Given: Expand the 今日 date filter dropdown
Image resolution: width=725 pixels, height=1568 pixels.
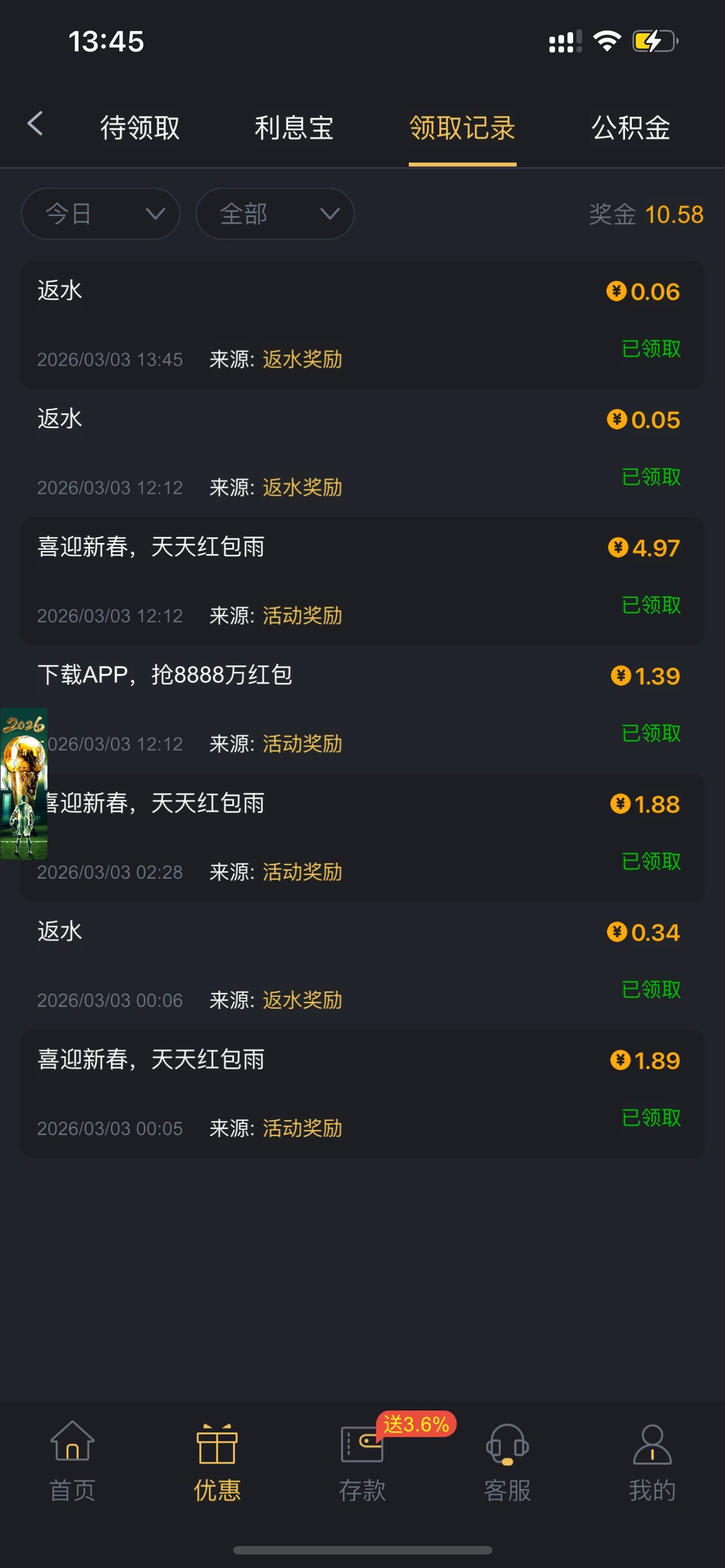Looking at the screenshot, I should (x=101, y=214).
